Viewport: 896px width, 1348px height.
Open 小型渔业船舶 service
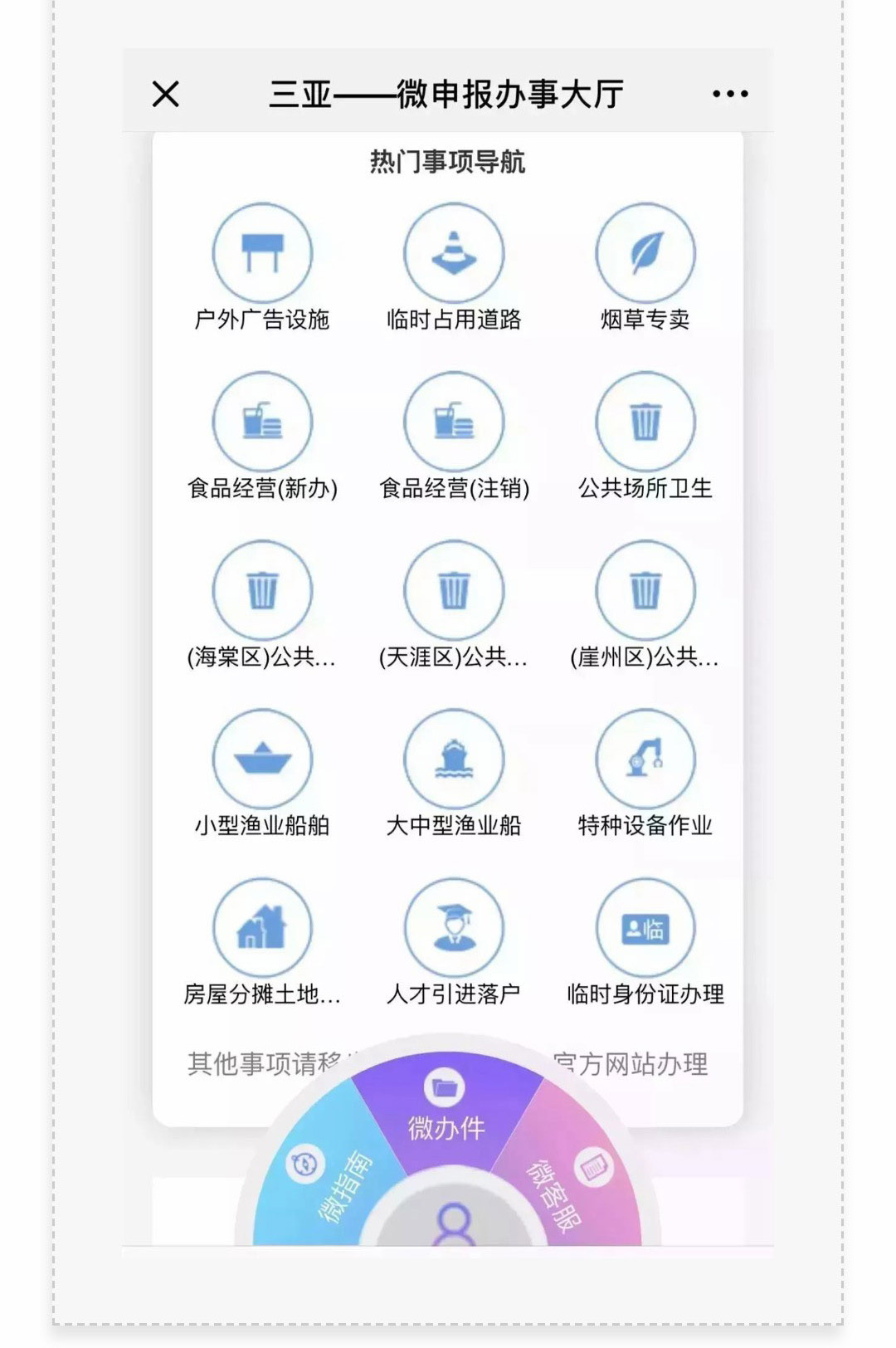click(x=262, y=759)
